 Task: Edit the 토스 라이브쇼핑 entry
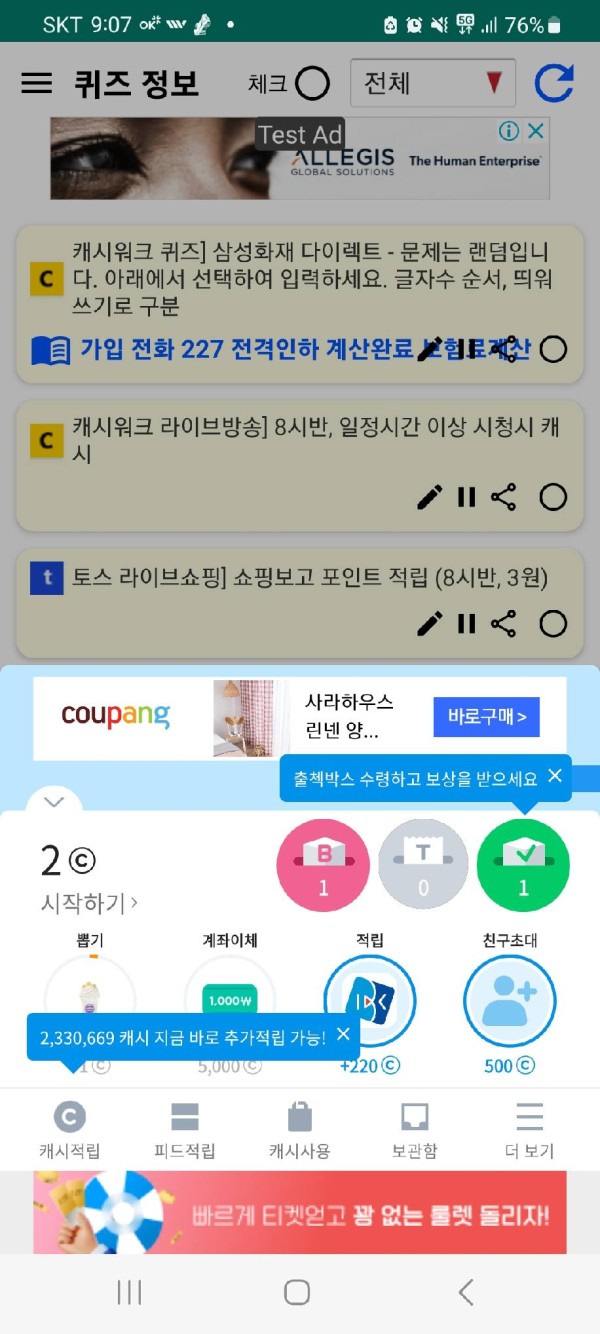click(x=429, y=624)
